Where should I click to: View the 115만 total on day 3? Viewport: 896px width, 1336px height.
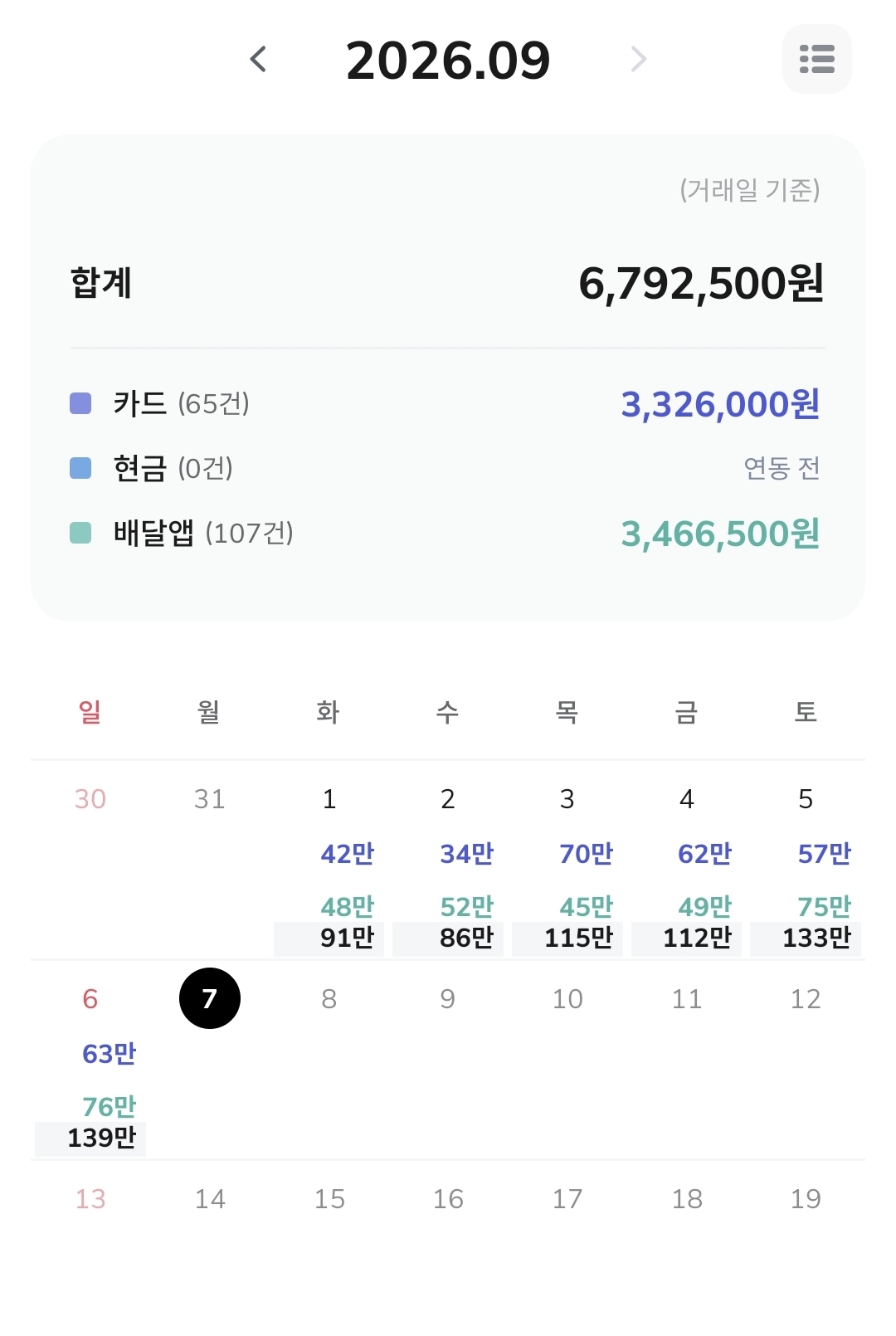[578, 938]
